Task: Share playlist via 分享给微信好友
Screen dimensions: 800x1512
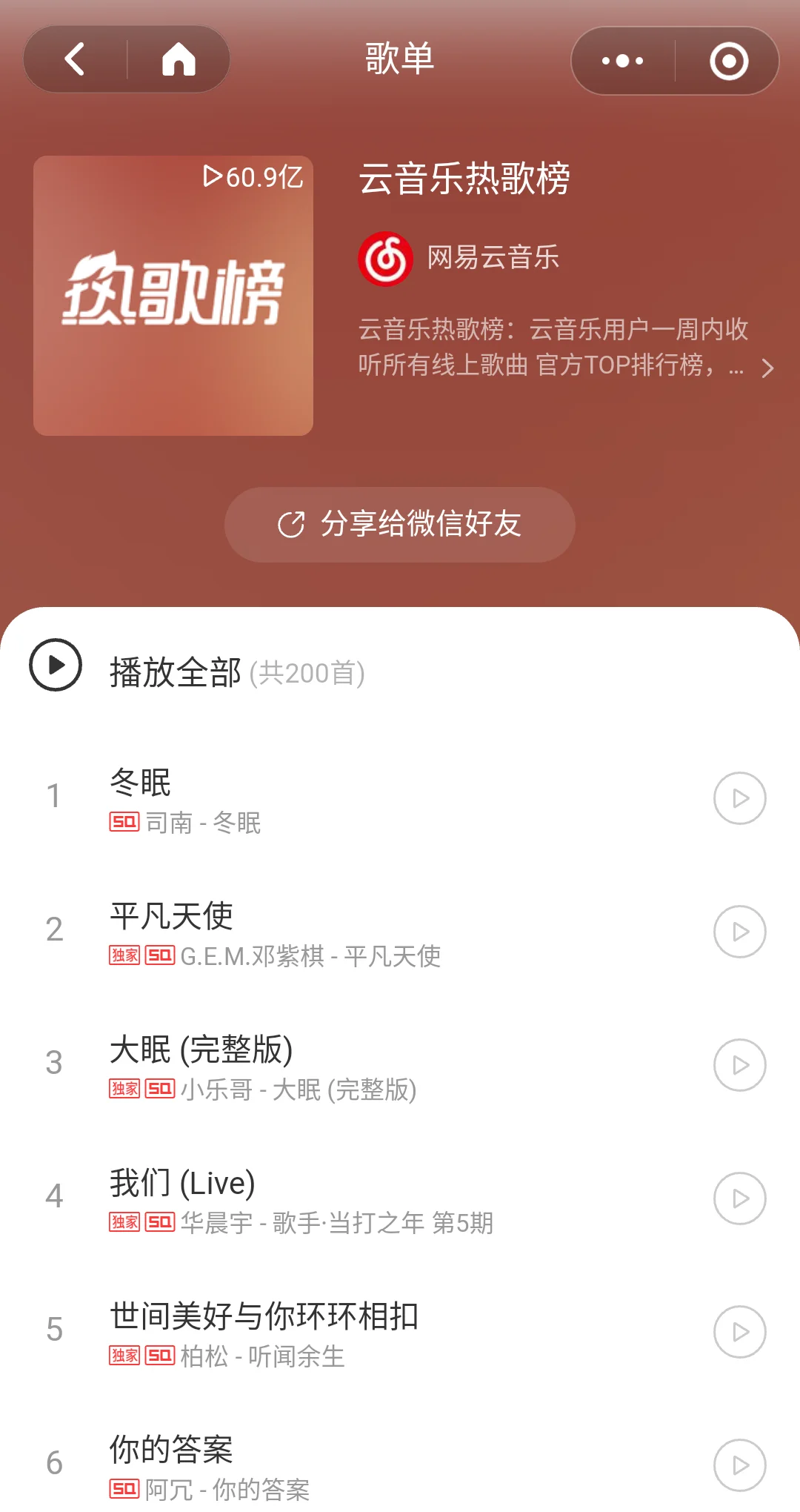Action: [400, 525]
